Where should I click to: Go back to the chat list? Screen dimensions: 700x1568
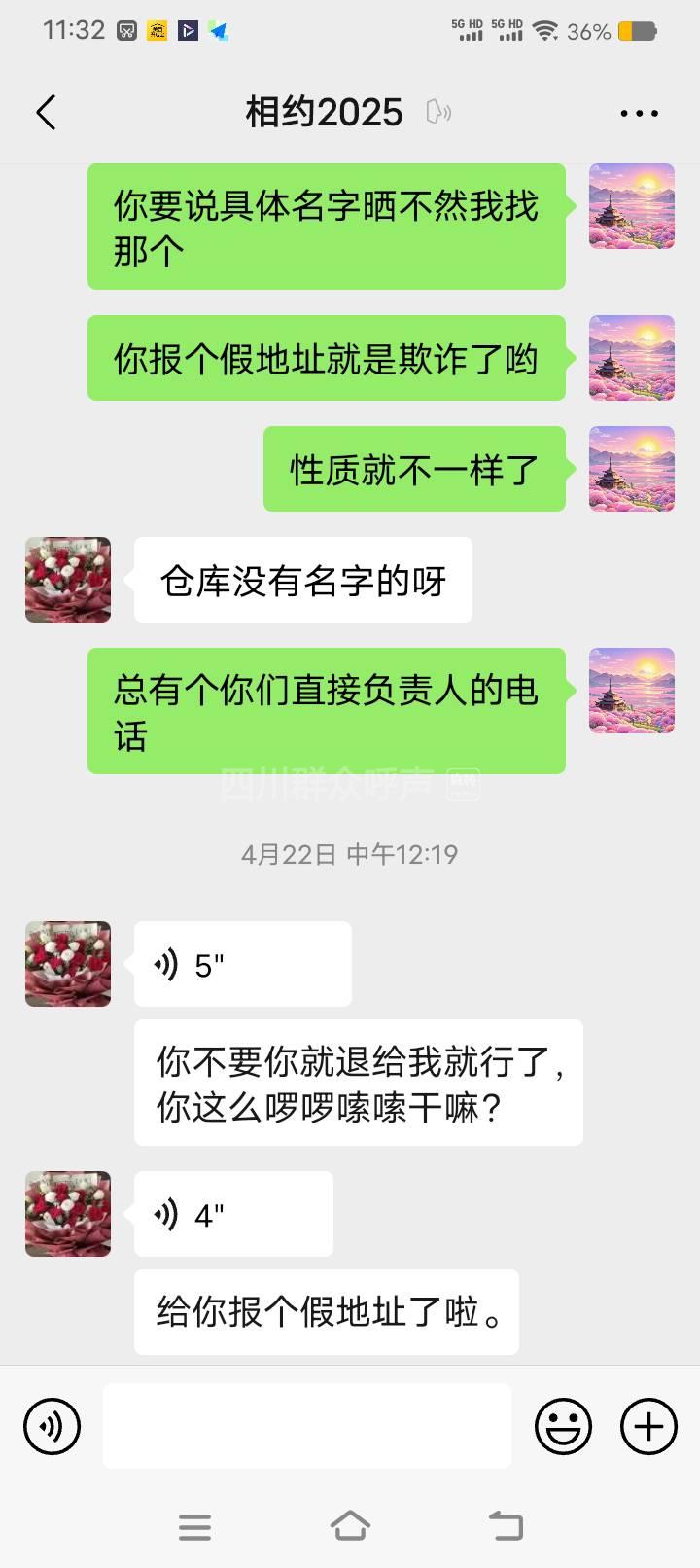tap(46, 113)
